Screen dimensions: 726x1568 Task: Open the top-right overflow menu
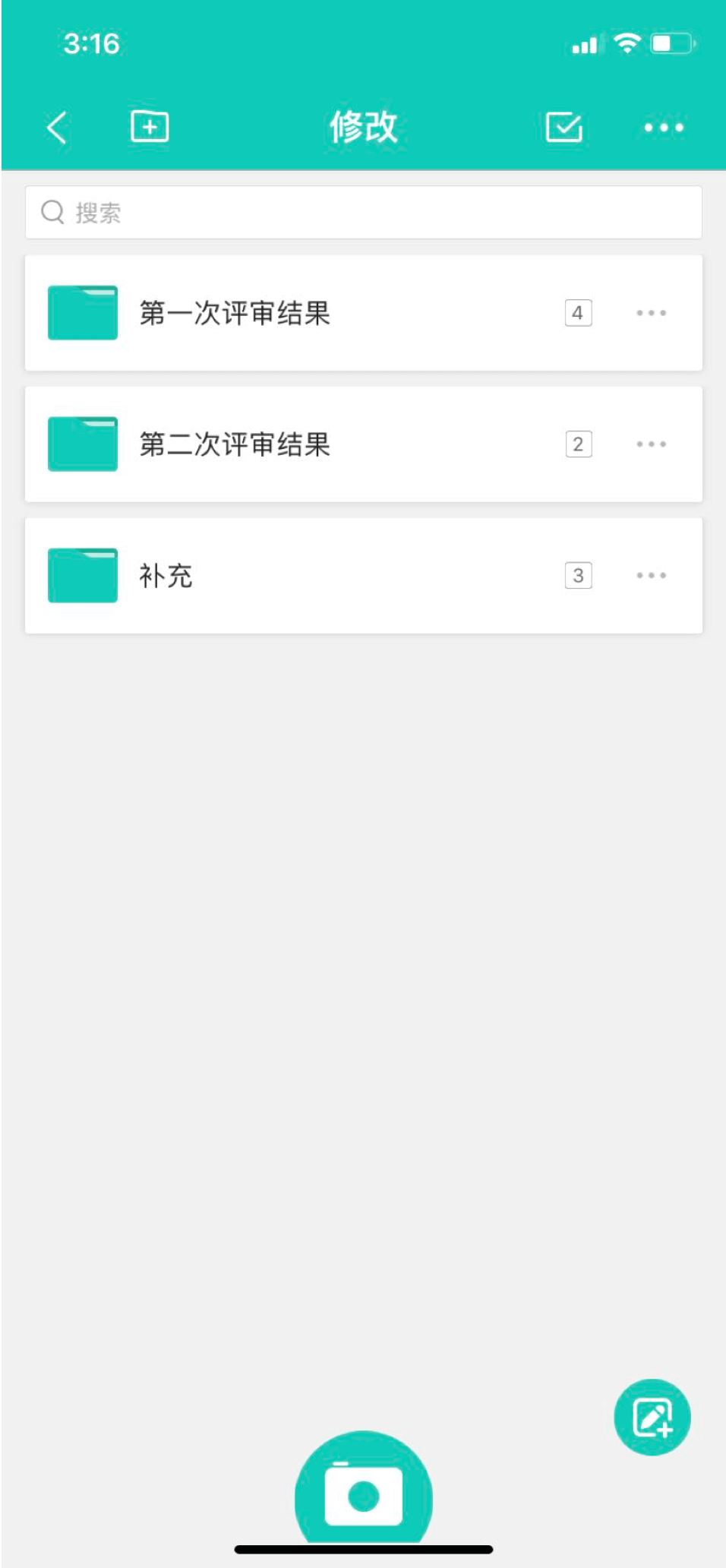click(664, 127)
